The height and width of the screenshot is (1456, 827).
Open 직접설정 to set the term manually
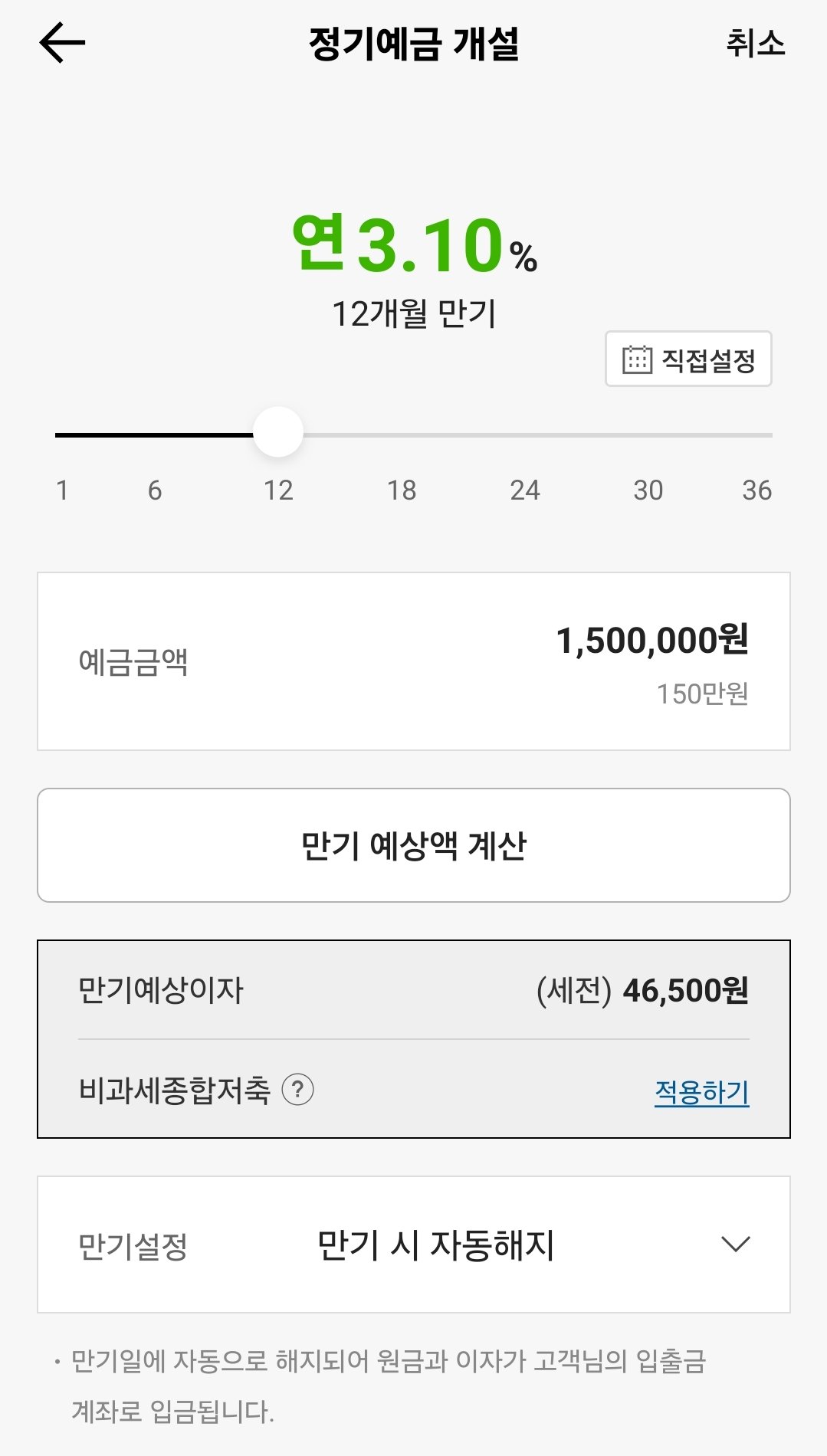point(688,359)
